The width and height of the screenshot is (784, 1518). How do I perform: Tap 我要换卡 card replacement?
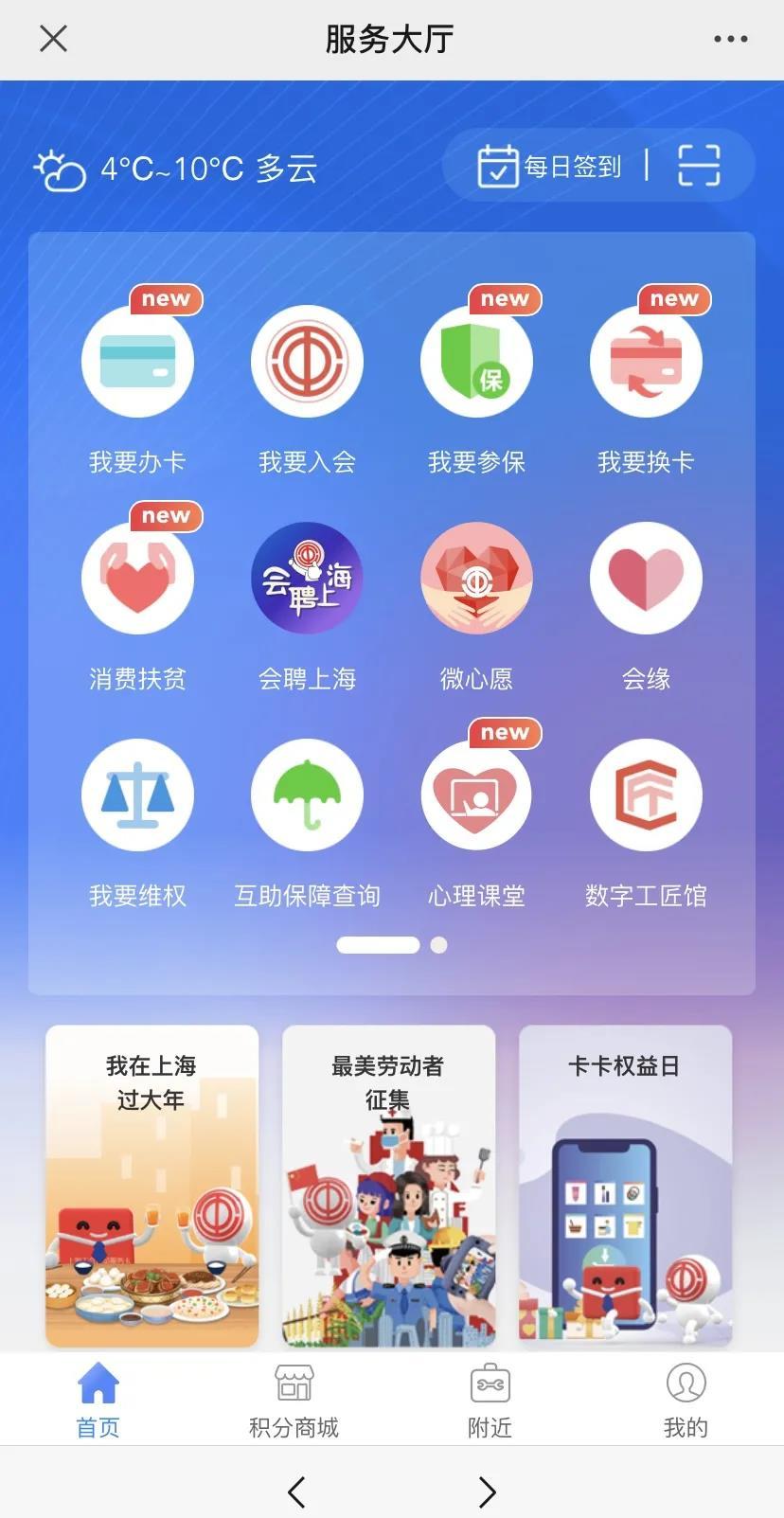coord(646,362)
